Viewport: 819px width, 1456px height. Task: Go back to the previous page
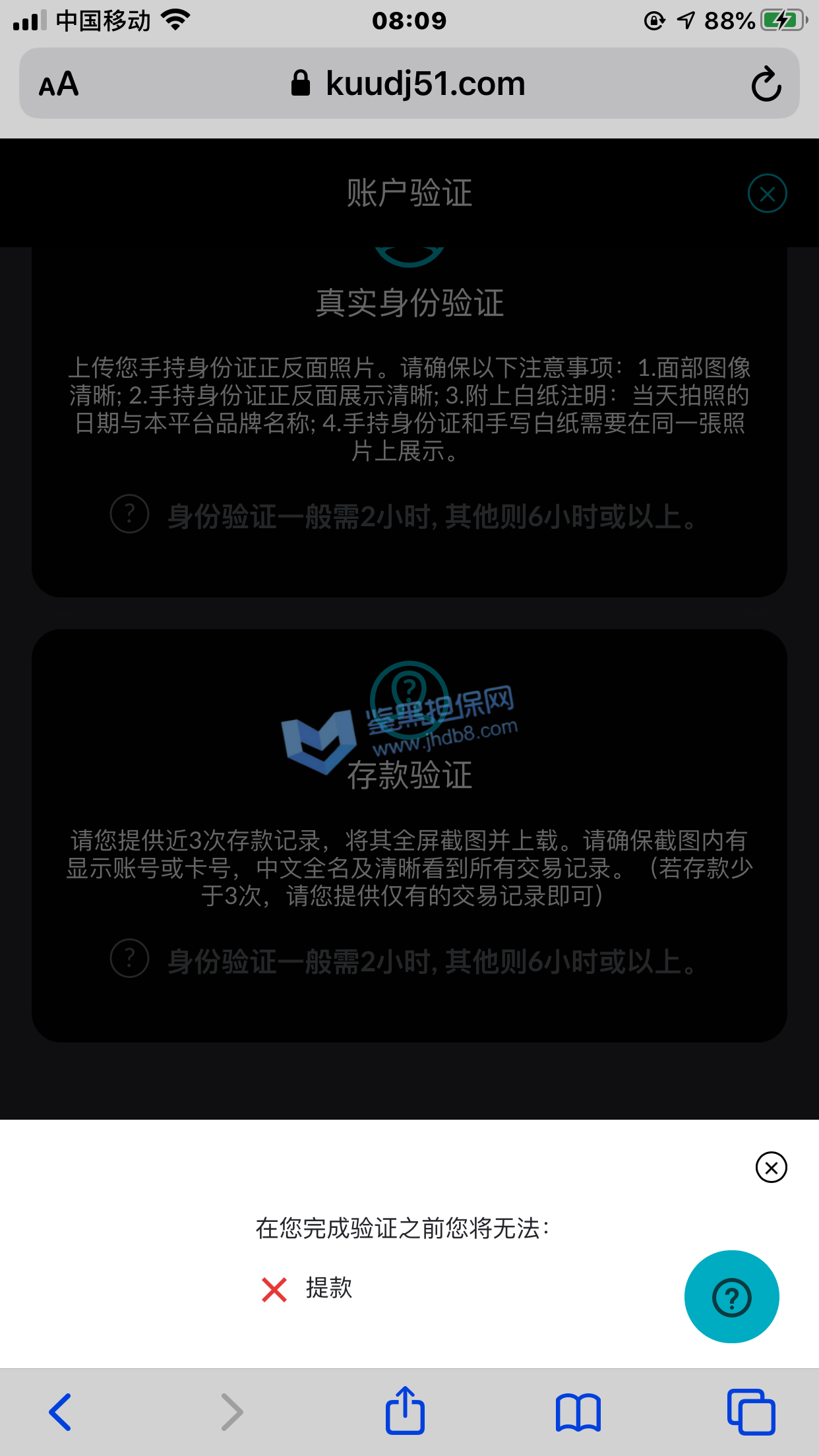click(60, 1412)
